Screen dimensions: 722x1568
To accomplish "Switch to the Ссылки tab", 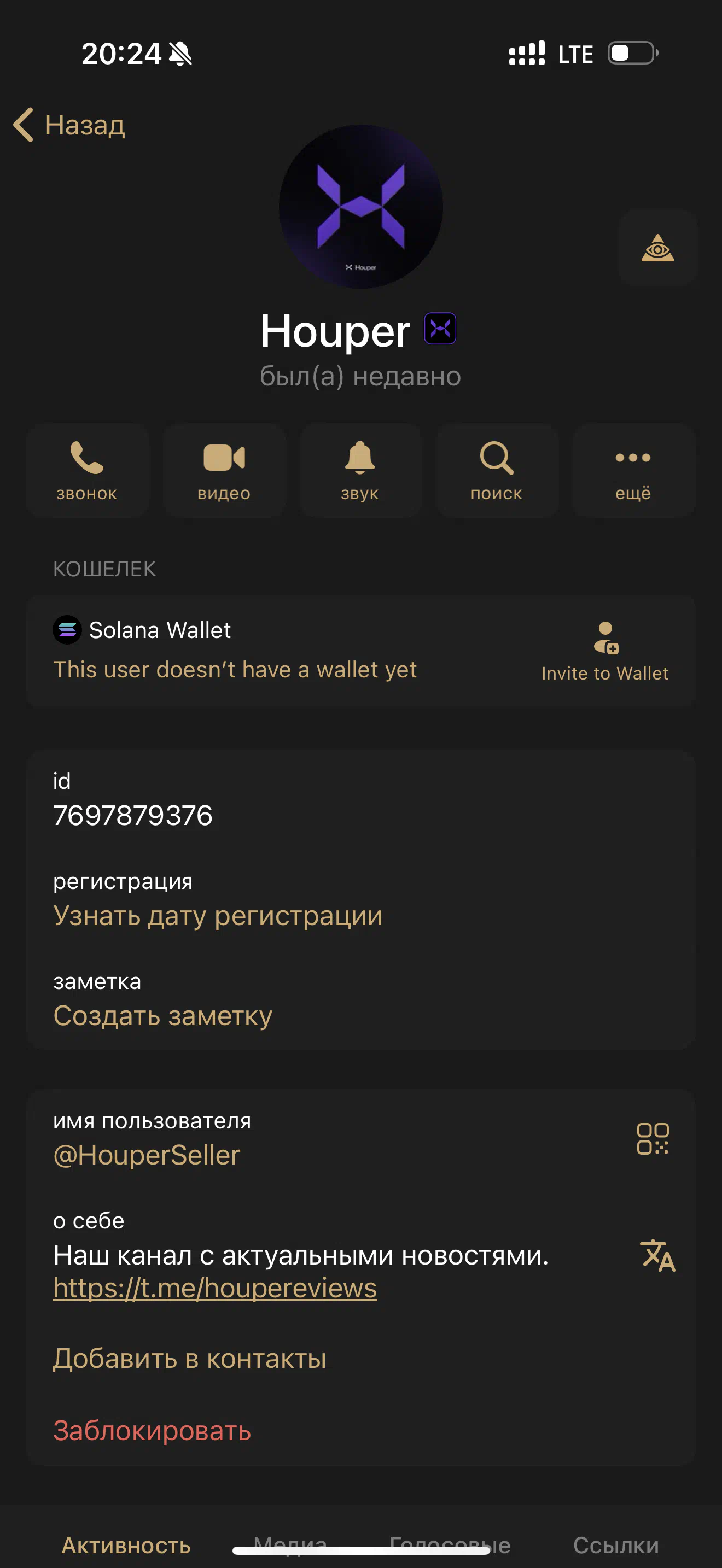I will point(616,1545).
